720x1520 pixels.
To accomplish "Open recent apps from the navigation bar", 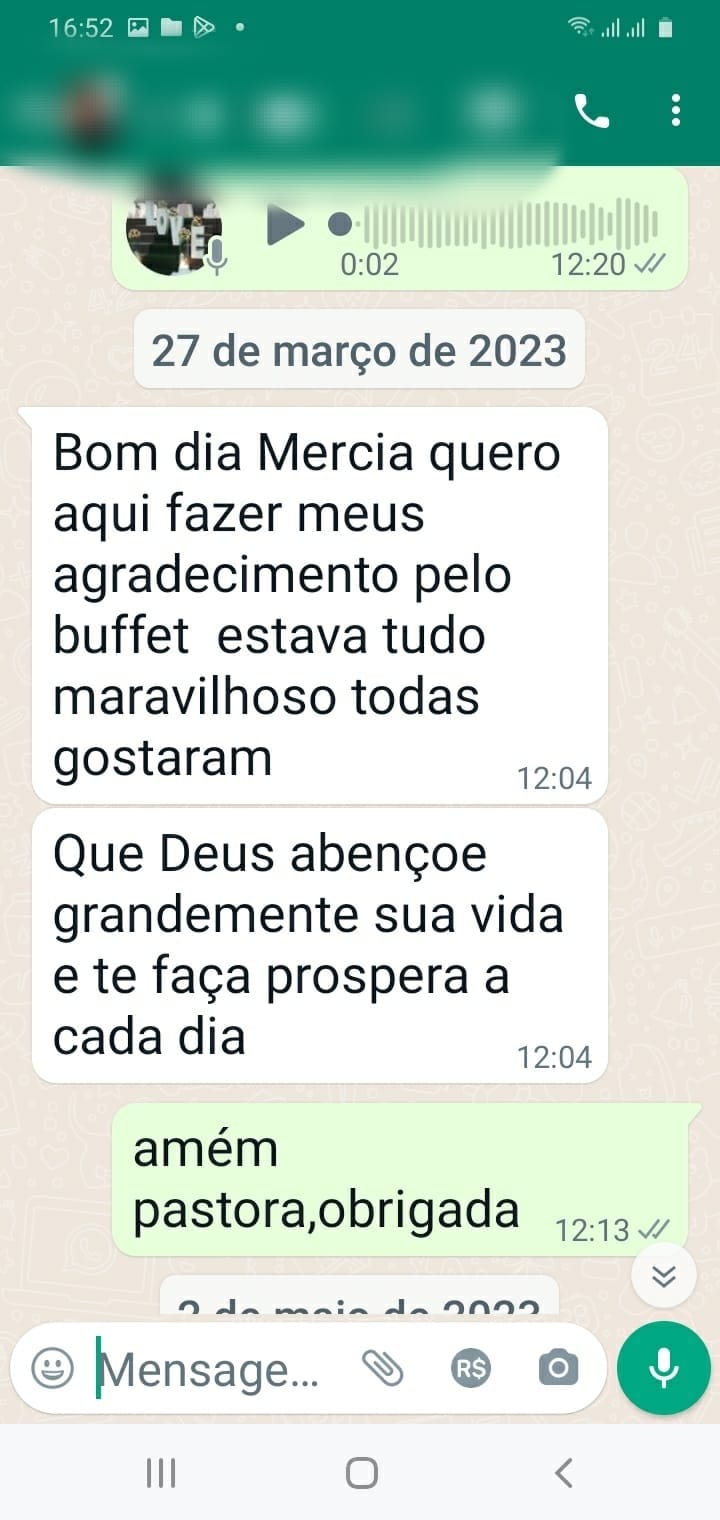I will [160, 1472].
